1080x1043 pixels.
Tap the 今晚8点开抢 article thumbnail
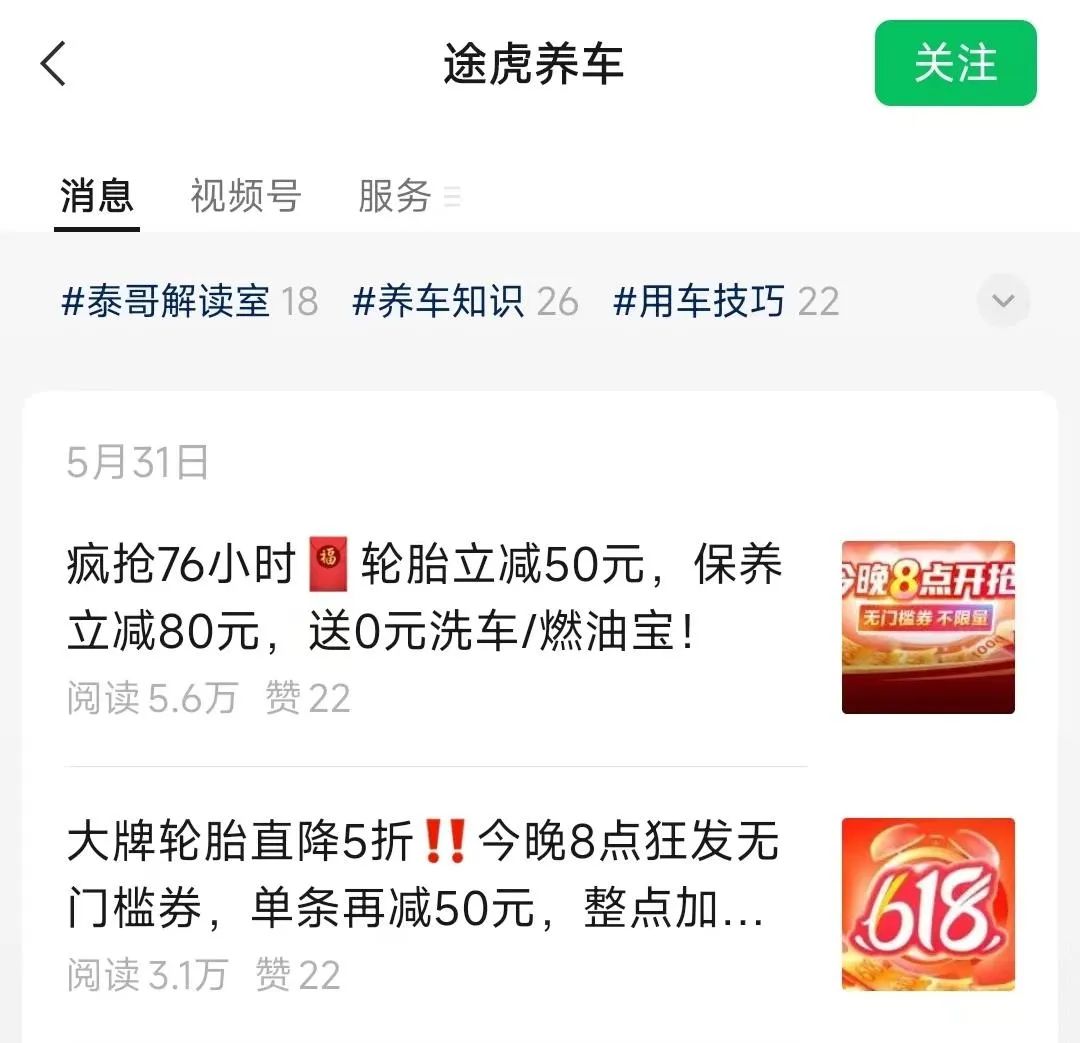click(928, 627)
